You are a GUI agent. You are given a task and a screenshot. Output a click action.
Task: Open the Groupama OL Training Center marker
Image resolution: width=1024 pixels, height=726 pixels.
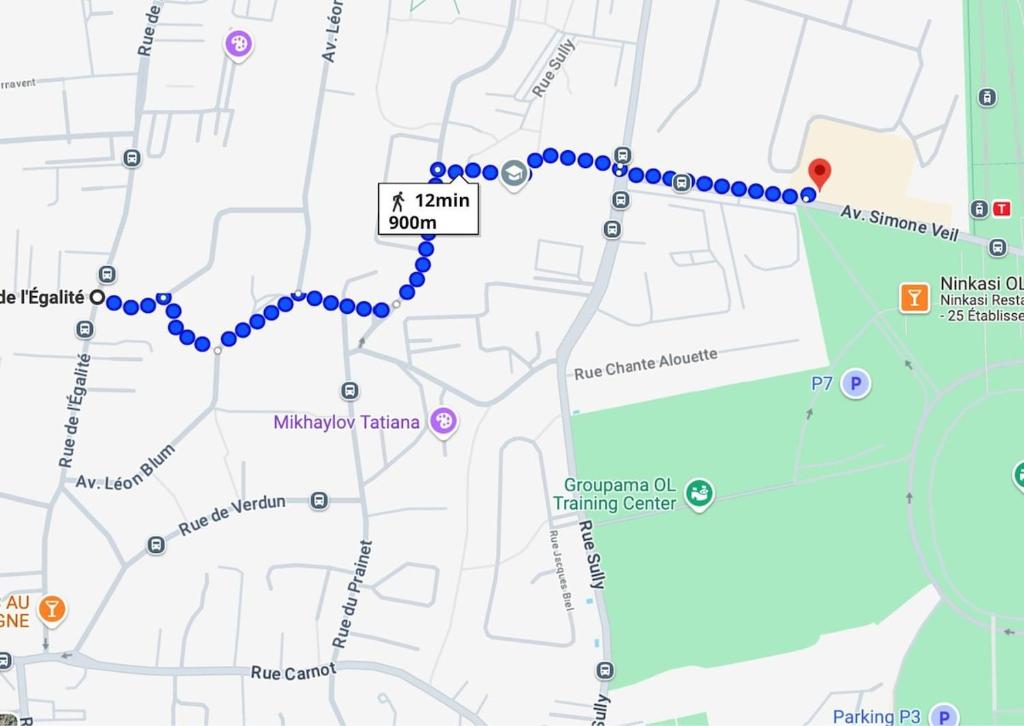699,494
